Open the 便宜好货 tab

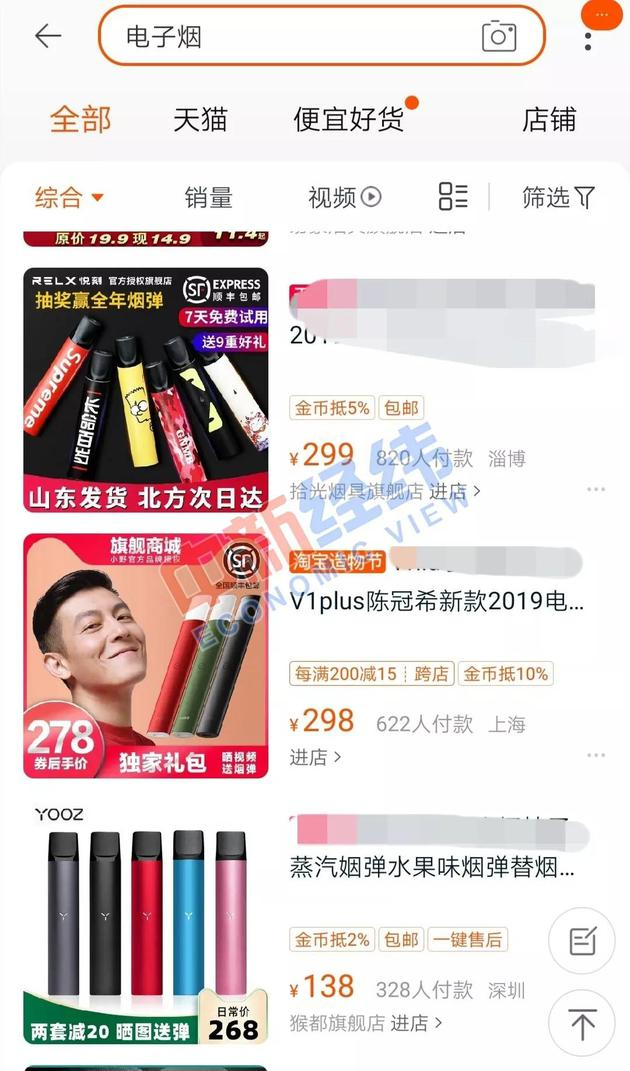349,120
